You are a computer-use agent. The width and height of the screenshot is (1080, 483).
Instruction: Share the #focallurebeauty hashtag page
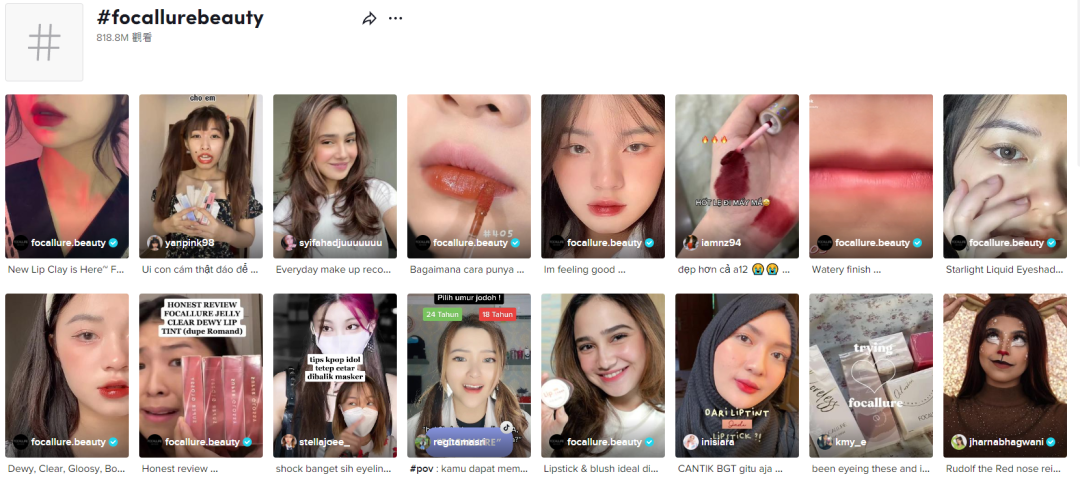click(369, 19)
